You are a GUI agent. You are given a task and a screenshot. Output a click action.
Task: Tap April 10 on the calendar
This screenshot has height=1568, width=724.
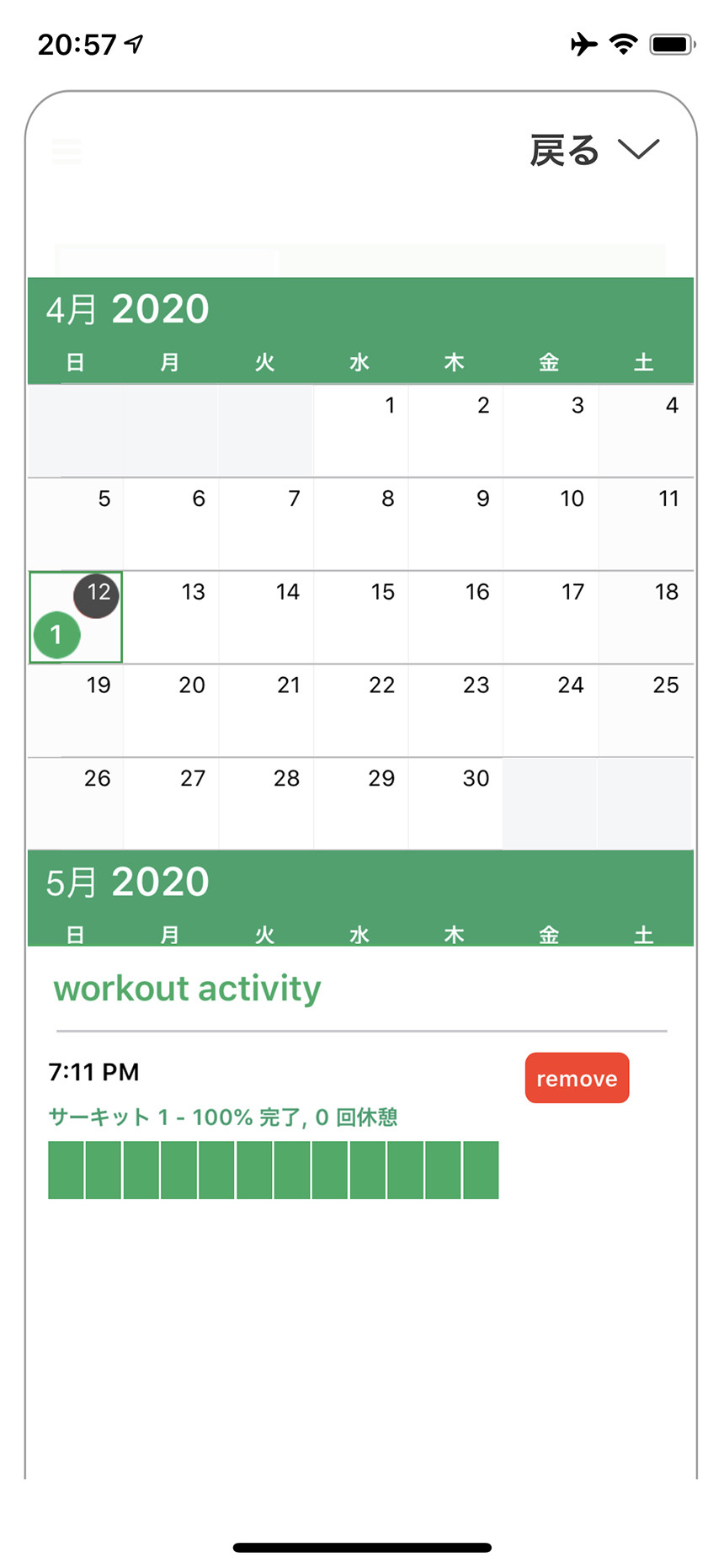pos(551,524)
